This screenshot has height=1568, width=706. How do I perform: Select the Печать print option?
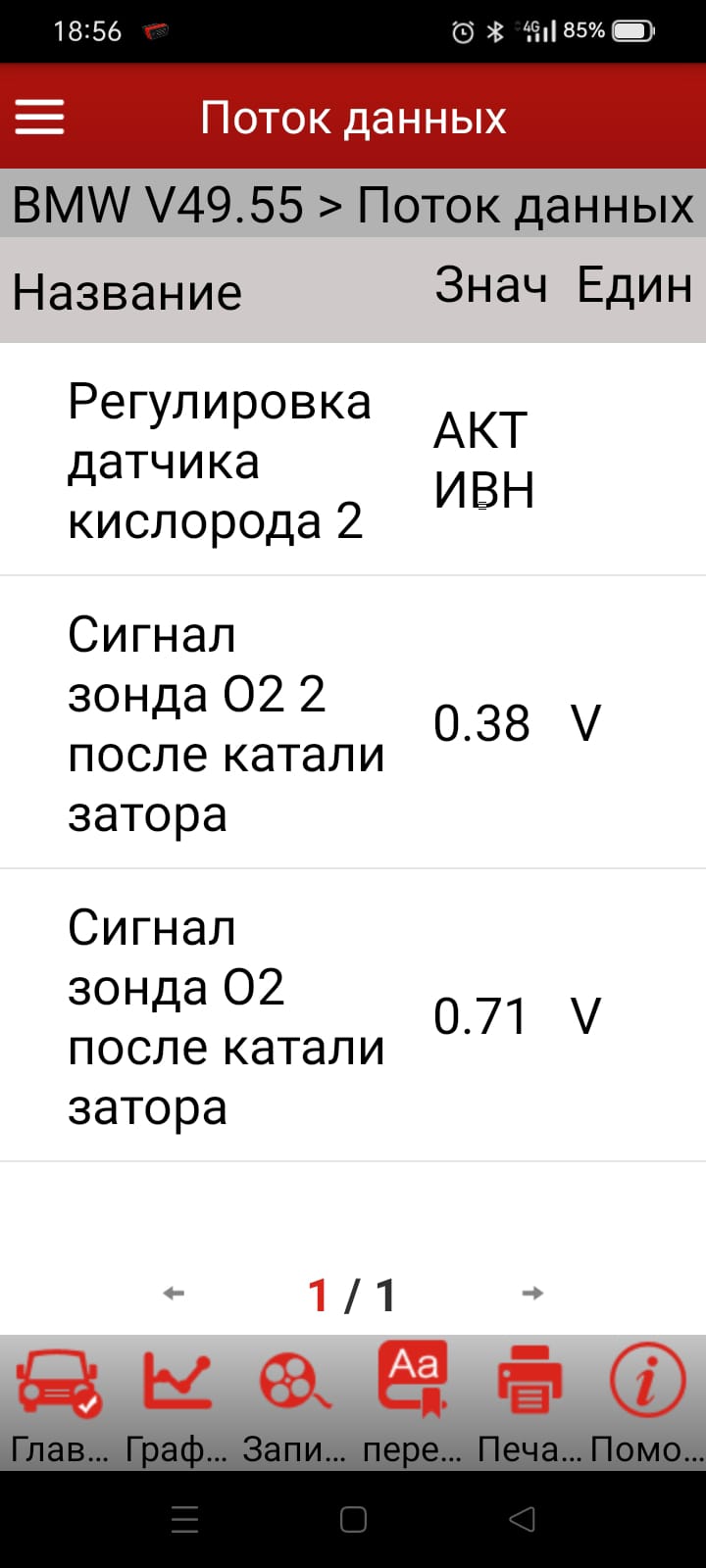coord(529,1401)
